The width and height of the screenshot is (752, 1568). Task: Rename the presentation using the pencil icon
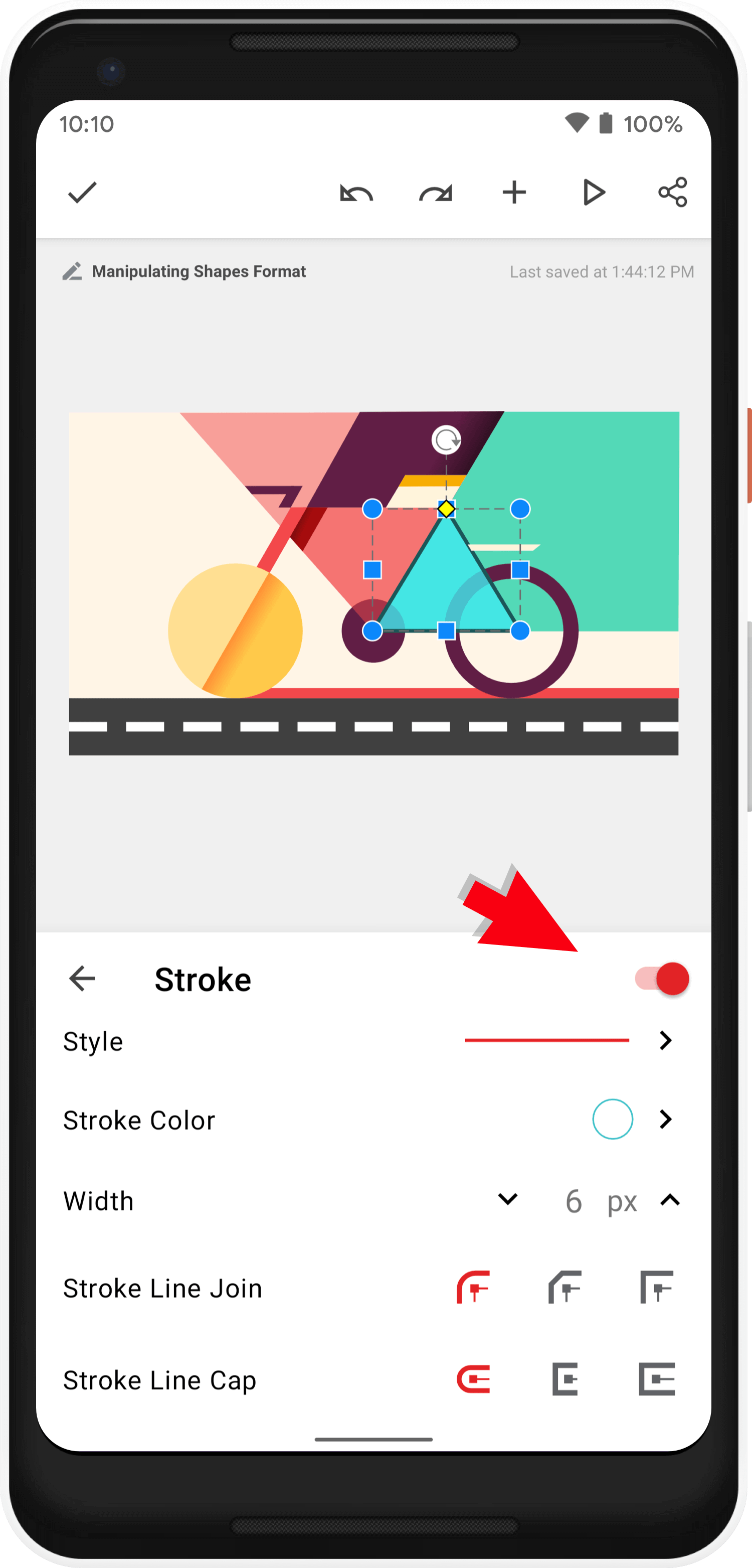[72, 271]
